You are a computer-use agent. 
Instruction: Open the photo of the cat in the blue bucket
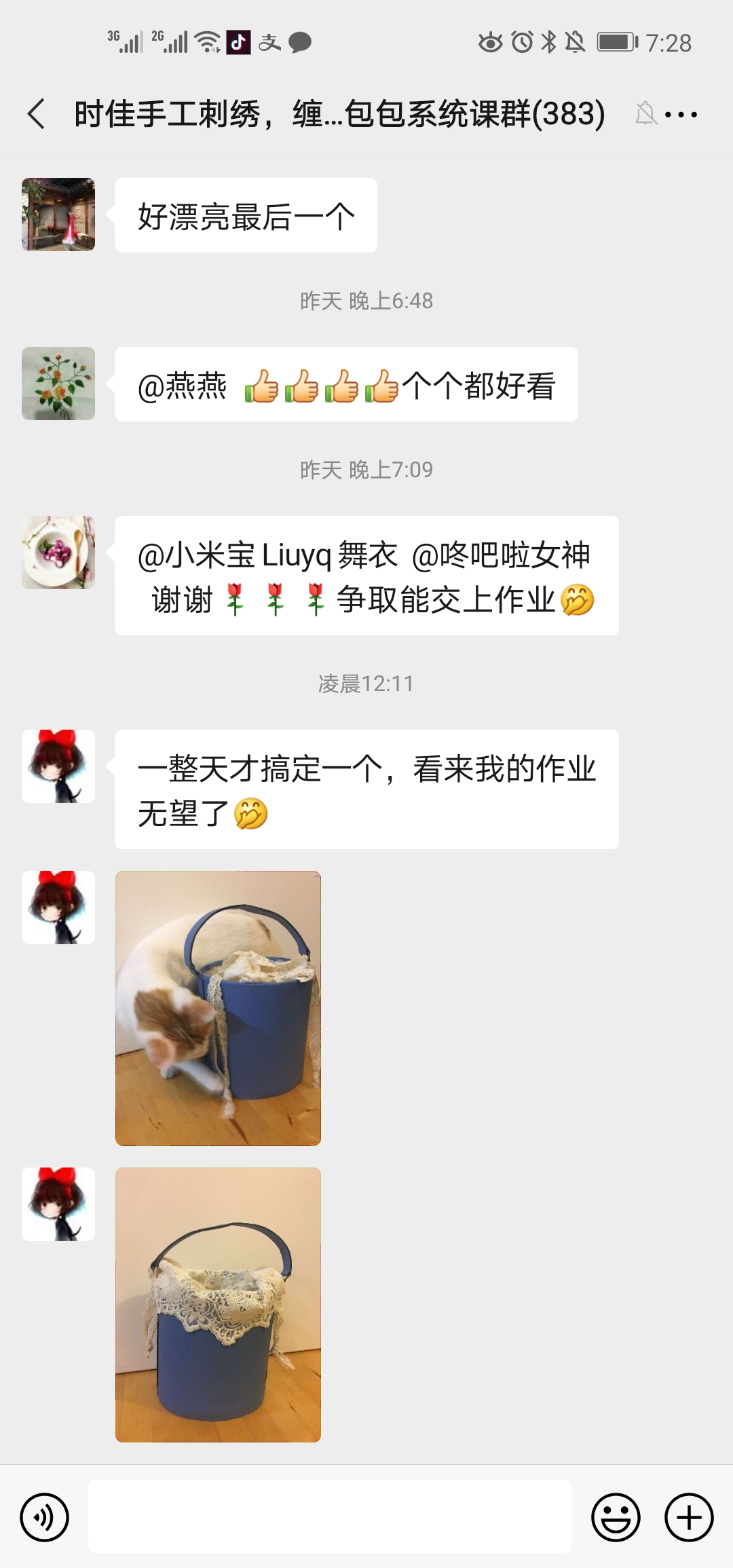[218, 1008]
